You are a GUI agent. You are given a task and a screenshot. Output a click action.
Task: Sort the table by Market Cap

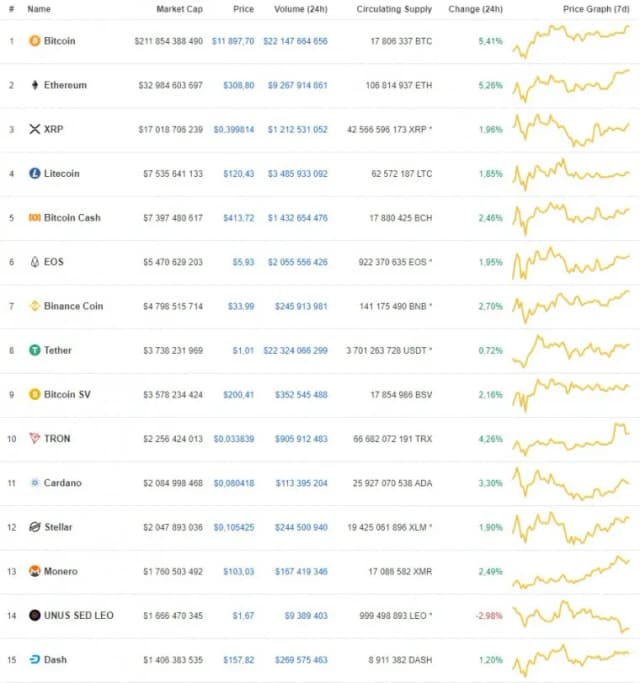[179, 9]
